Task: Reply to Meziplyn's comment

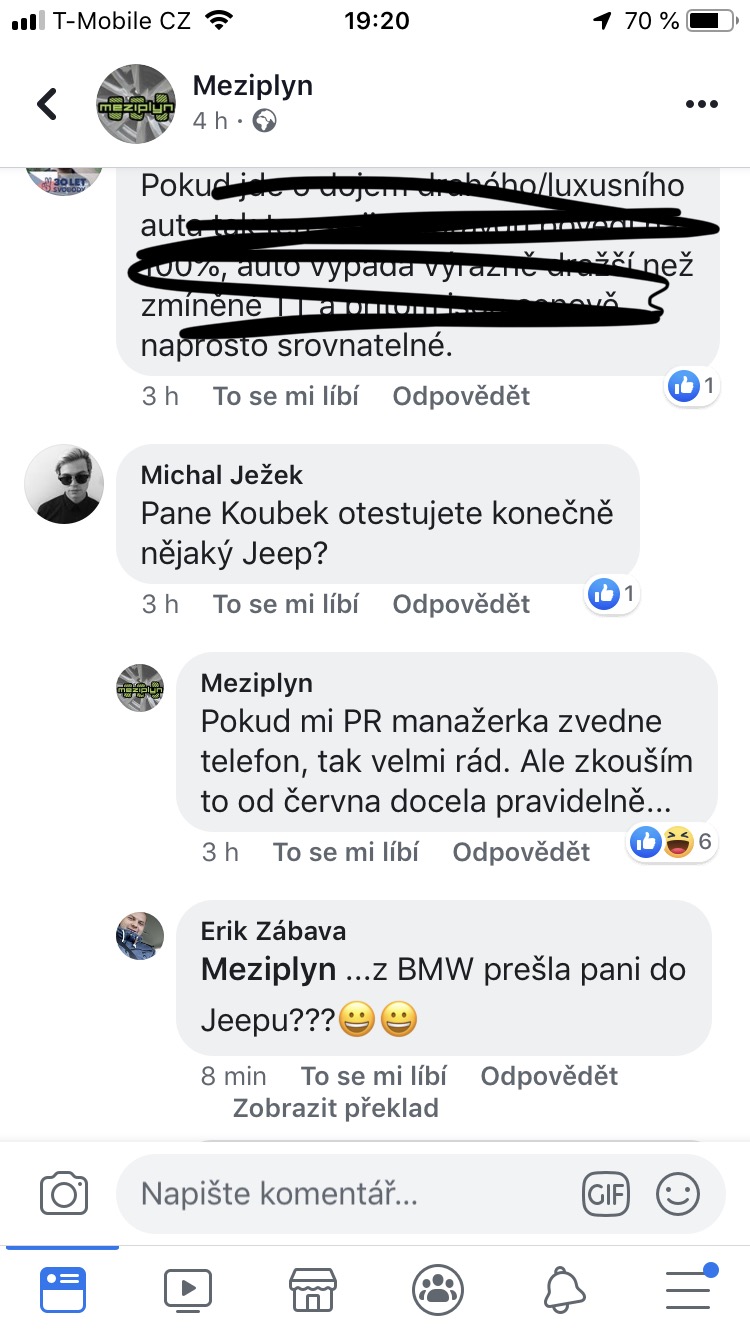Action: (x=521, y=852)
